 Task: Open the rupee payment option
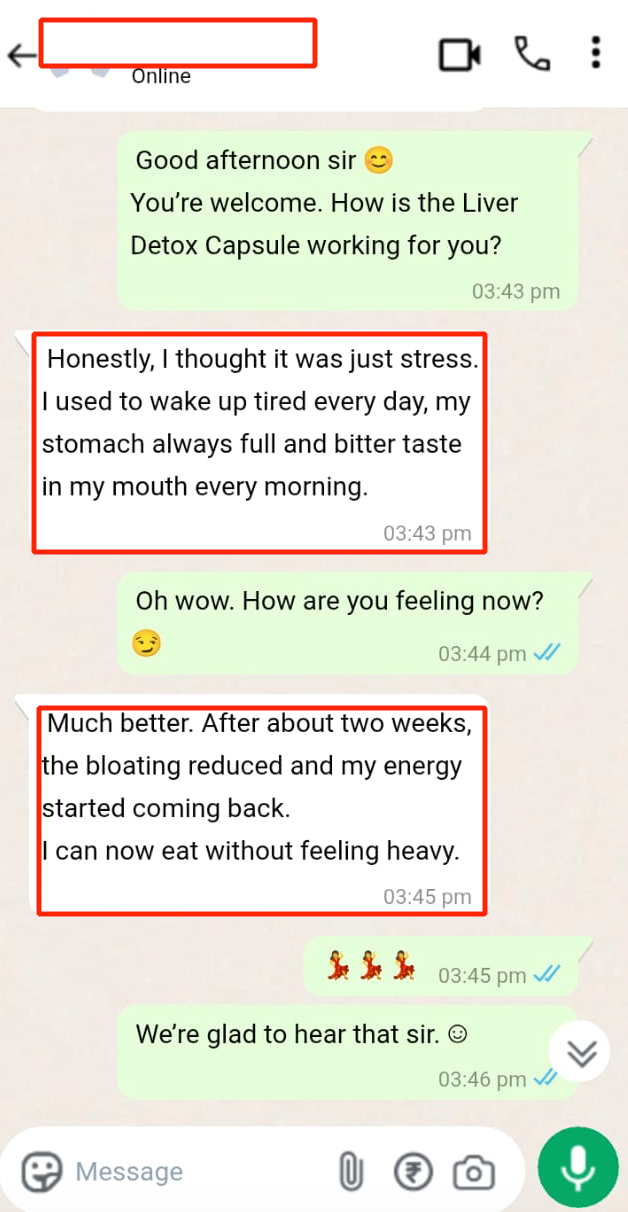[x=412, y=1171]
